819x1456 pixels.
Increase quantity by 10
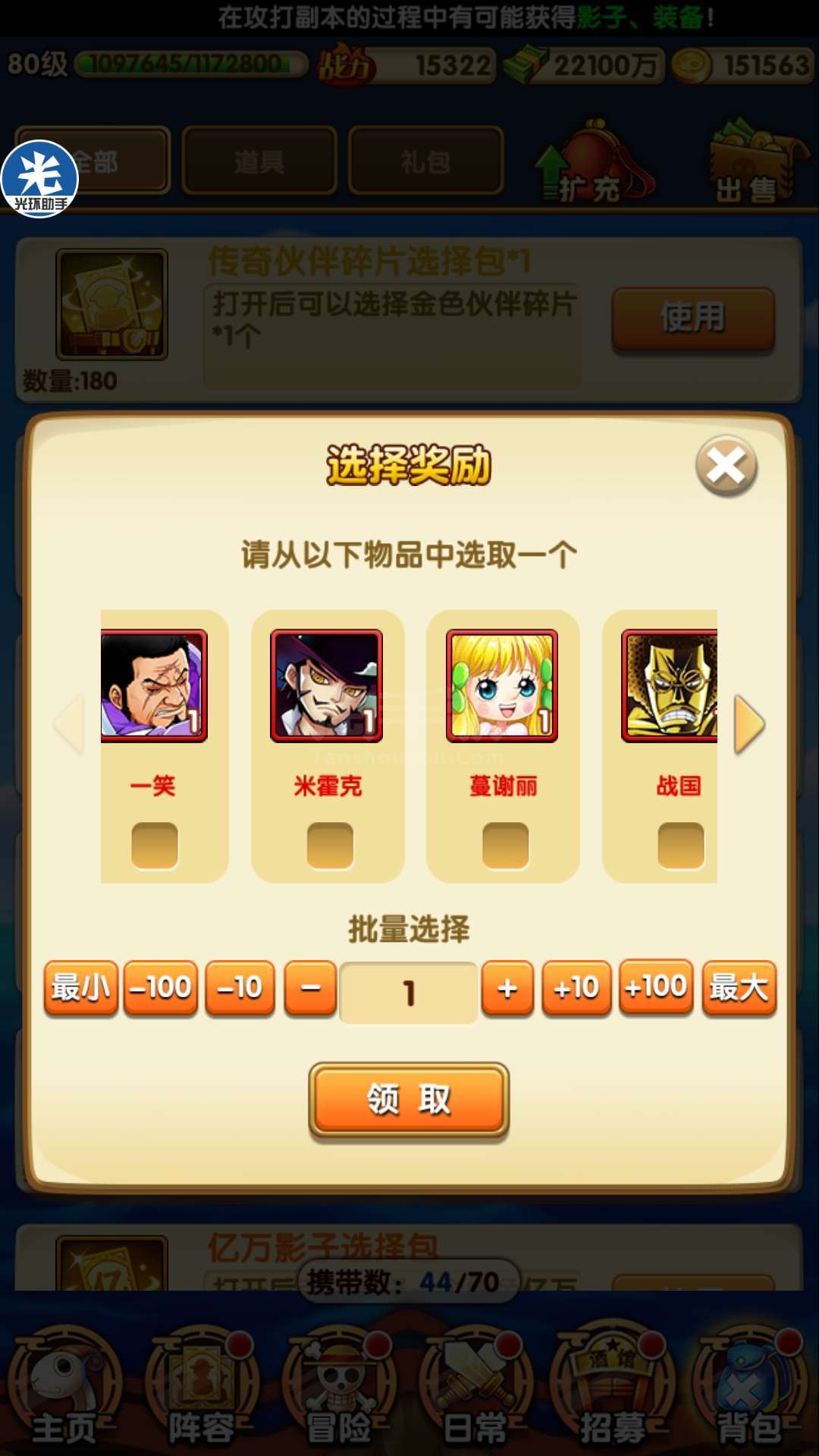click(x=576, y=988)
